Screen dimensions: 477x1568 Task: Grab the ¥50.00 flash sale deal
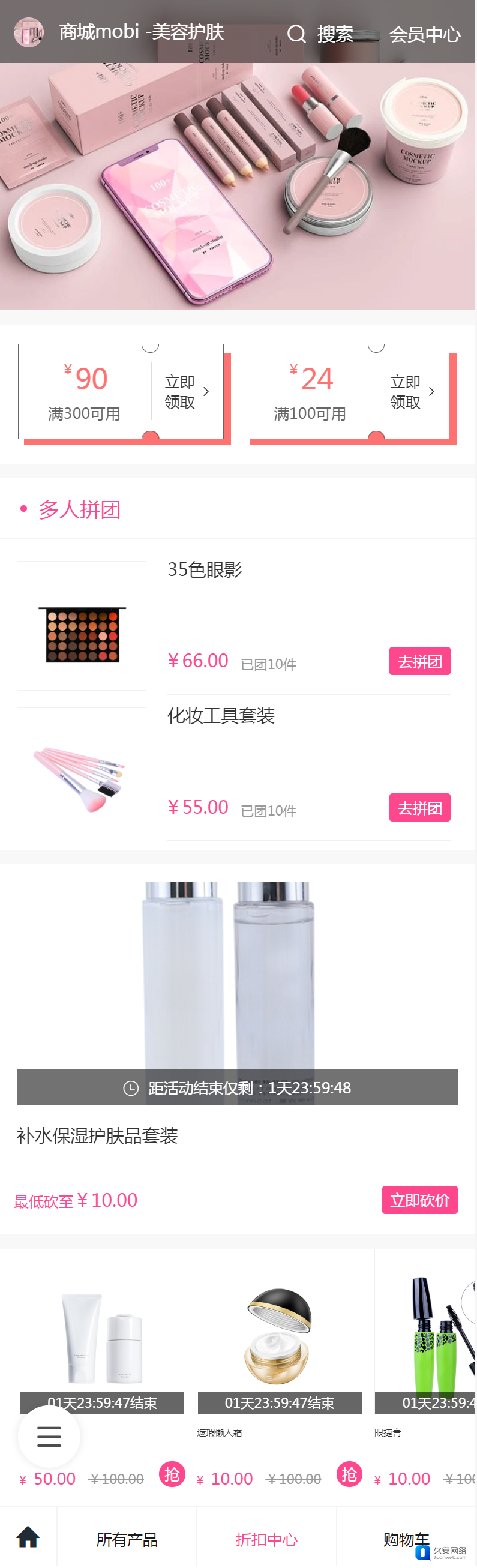(172, 1474)
